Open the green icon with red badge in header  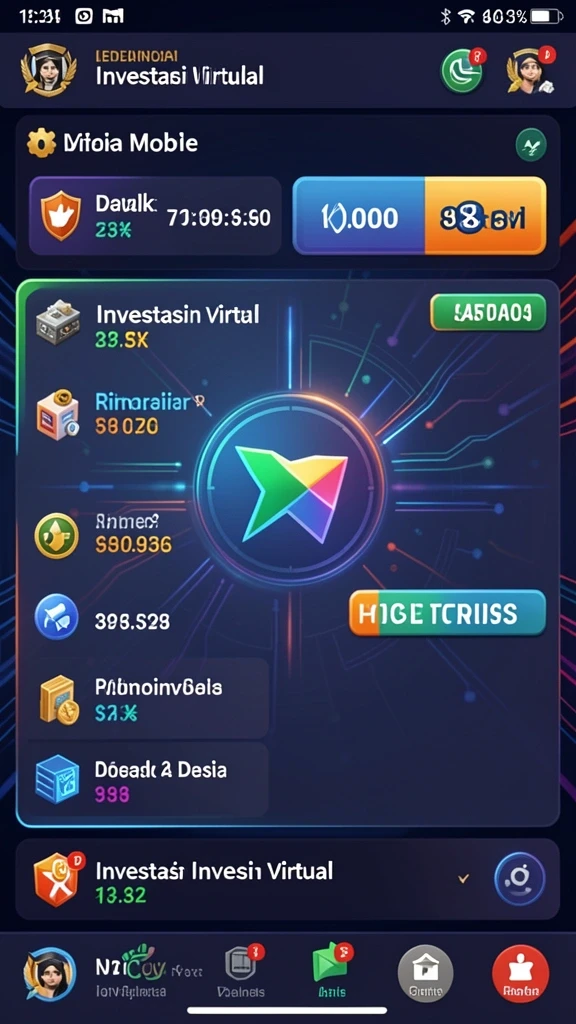(x=462, y=71)
